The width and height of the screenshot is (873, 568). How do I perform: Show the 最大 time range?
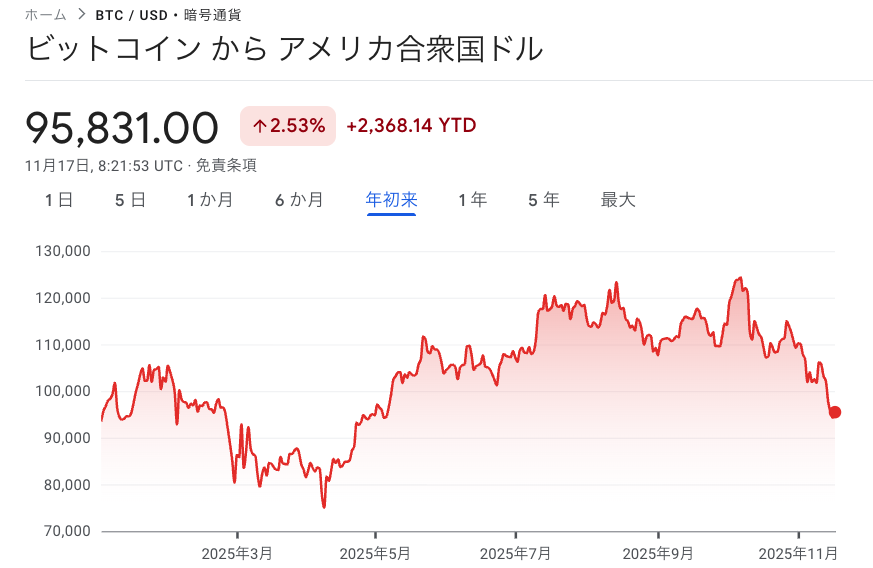[x=618, y=200]
